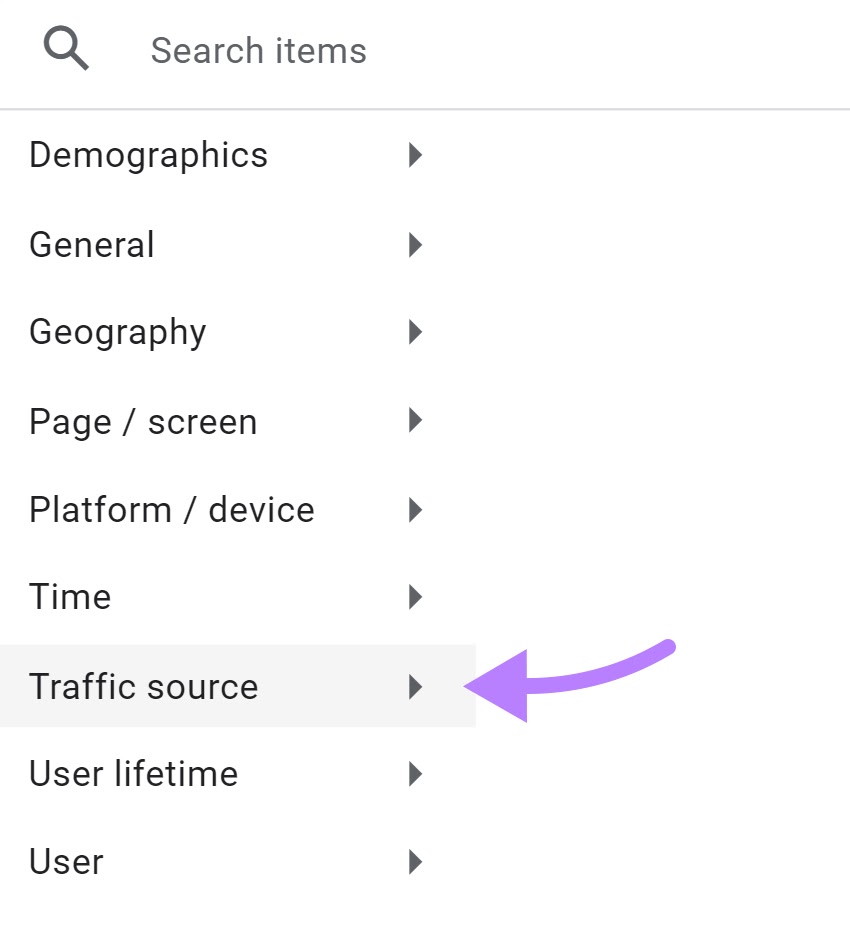The height and width of the screenshot is (933, 850).
Task: Open the Demographics dimension category
Action: pos(148,155)
